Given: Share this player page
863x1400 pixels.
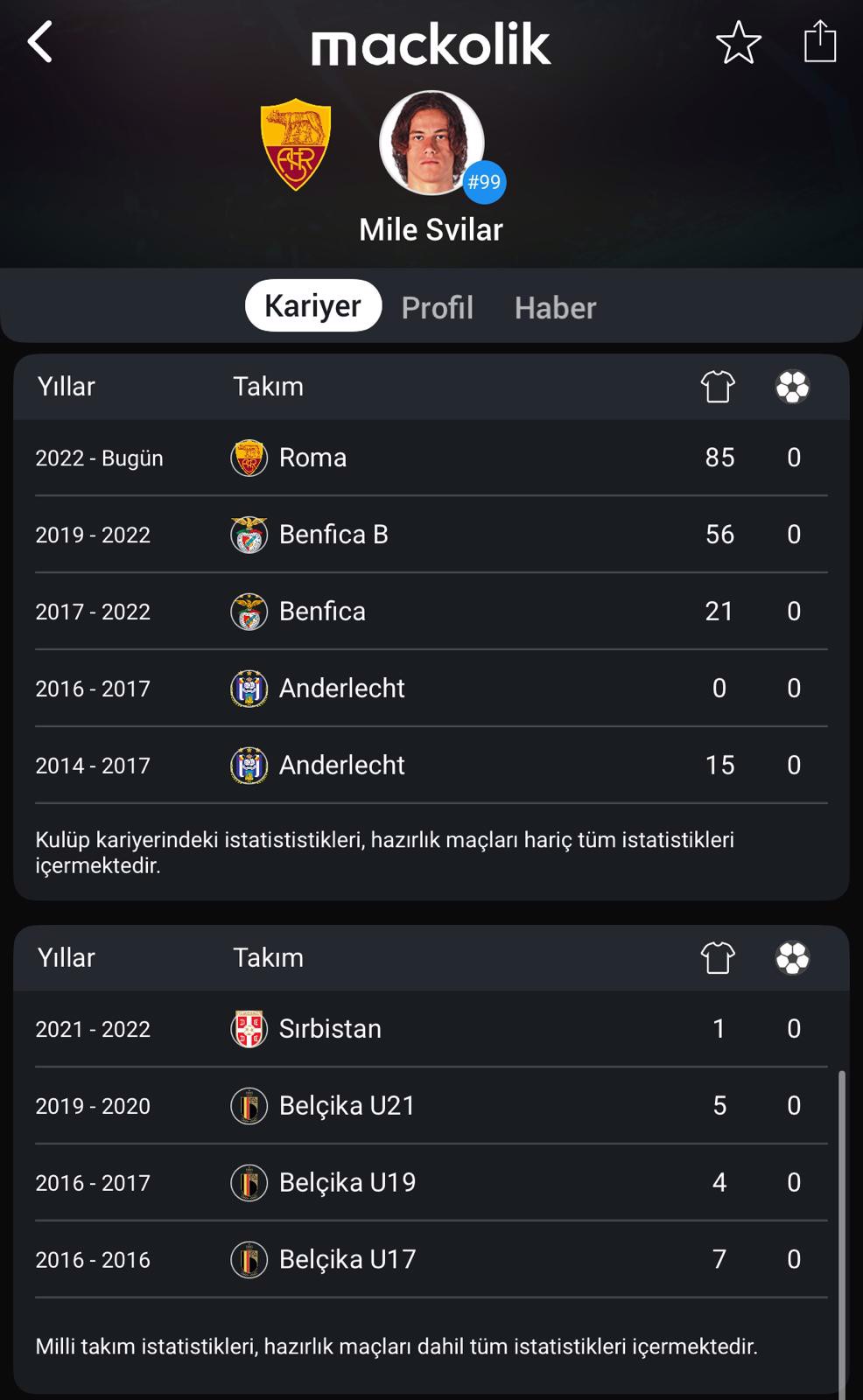Looking at the screenshot, I should [819, 42].
